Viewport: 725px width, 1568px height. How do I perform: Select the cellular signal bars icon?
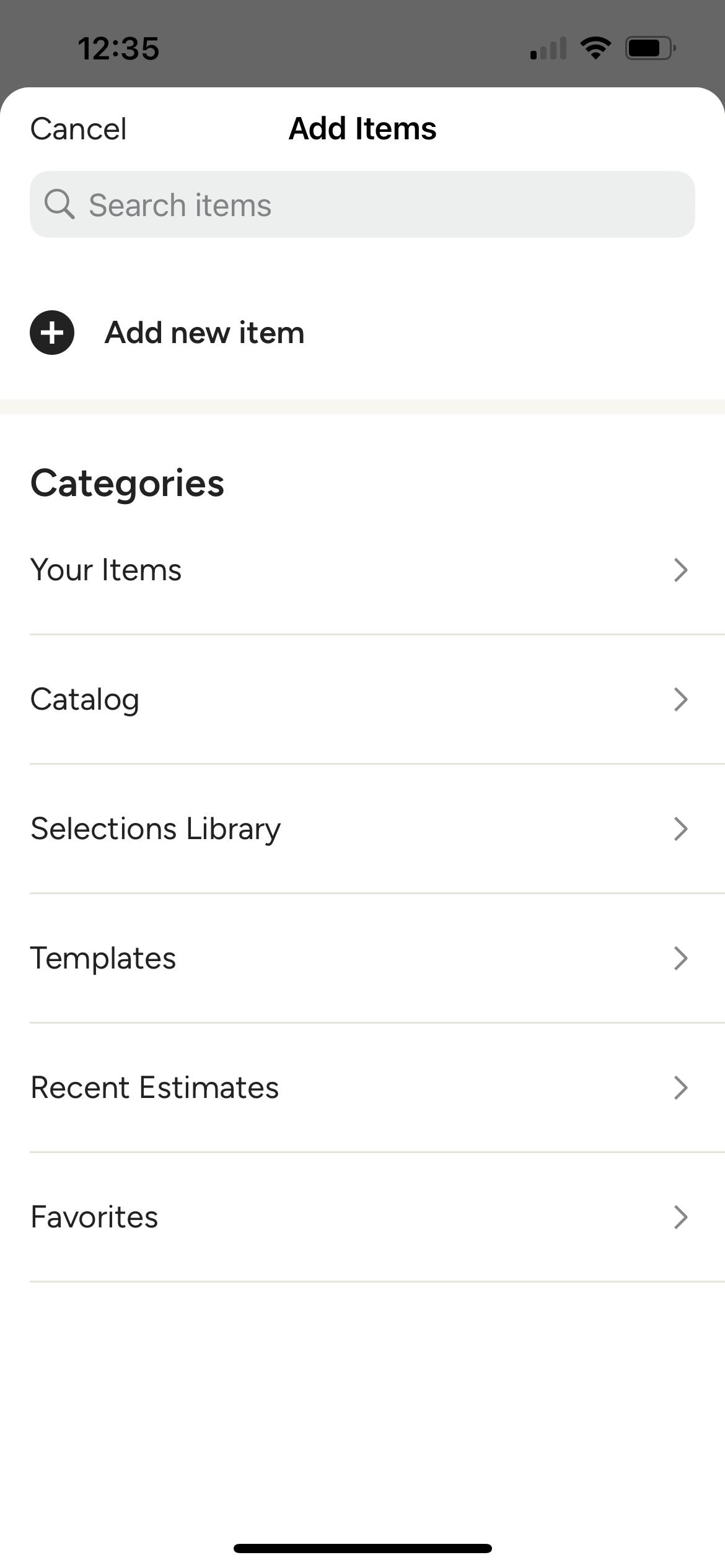[548, 48]
